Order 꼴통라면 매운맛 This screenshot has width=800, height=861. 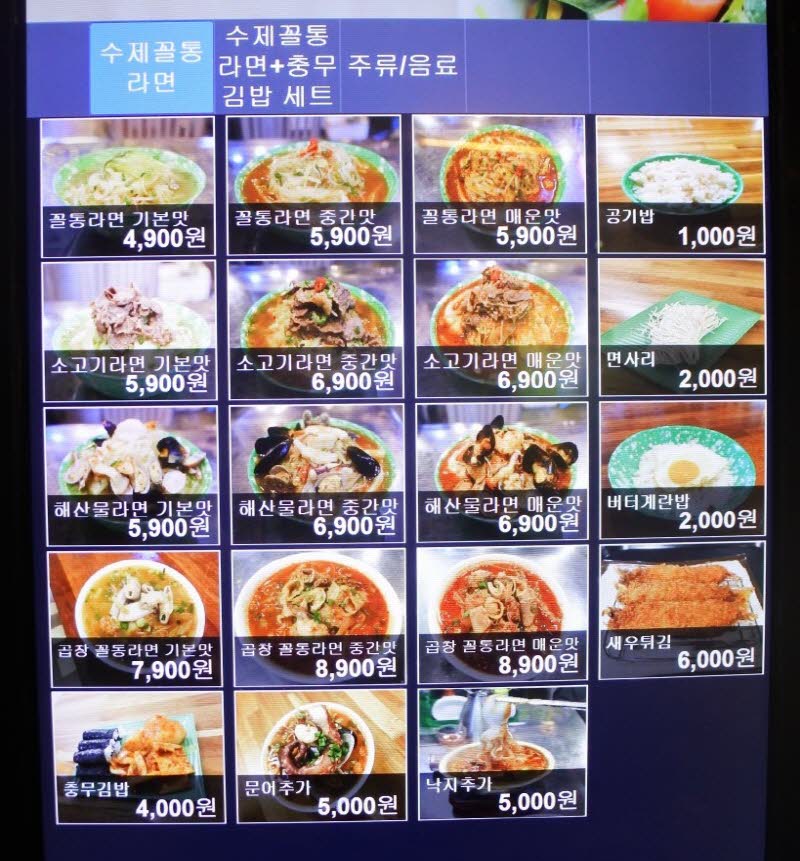(x=499, y=186)
